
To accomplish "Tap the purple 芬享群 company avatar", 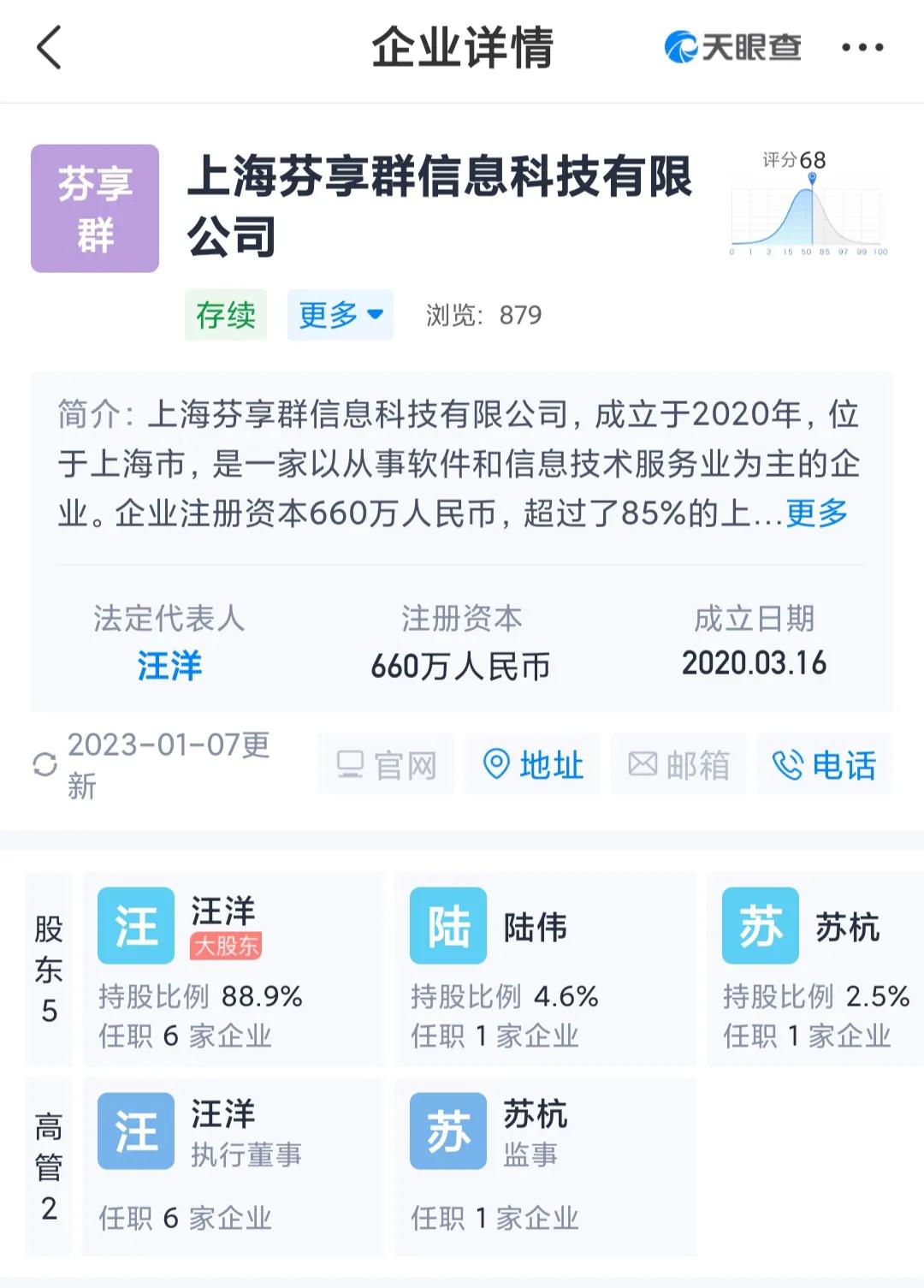I will click(94, 205).
